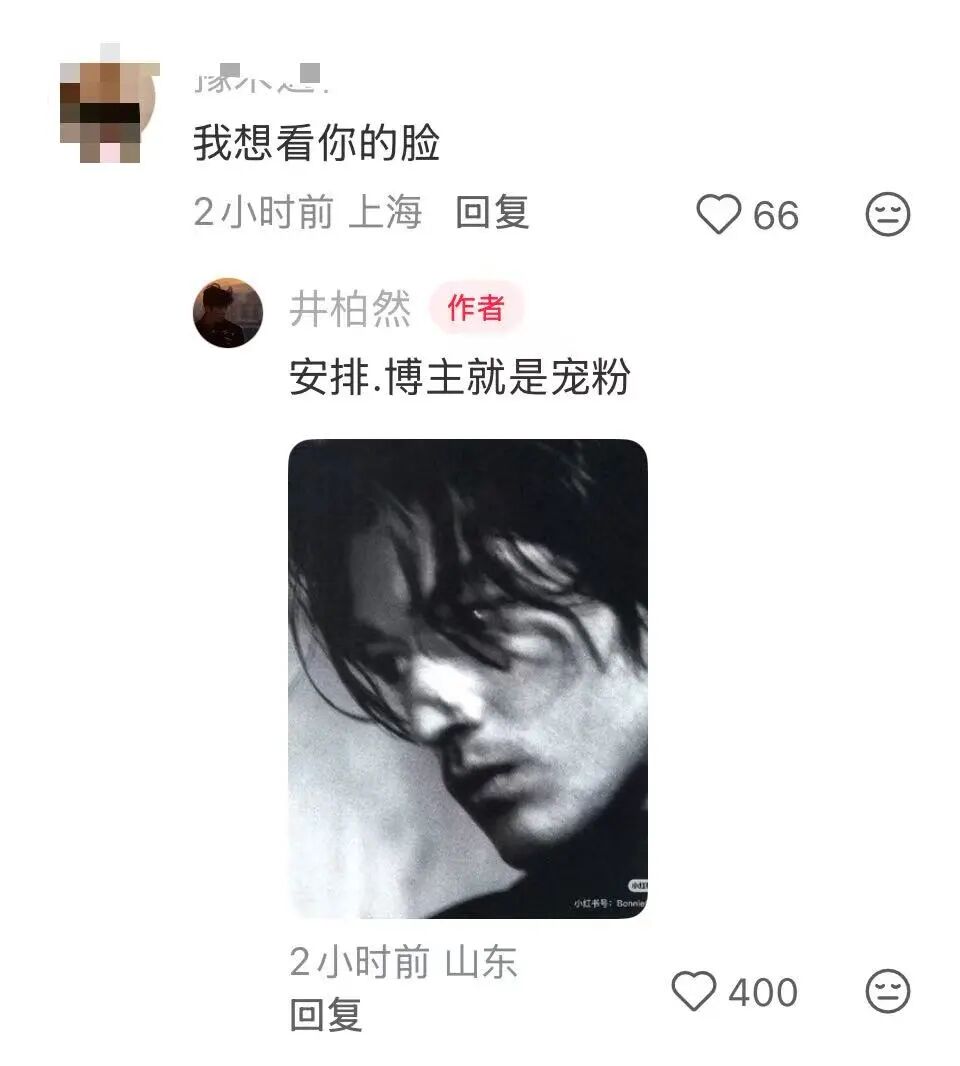Tap 回复 under the 上海 comment

pyautogui.click(x=492, y=212)
